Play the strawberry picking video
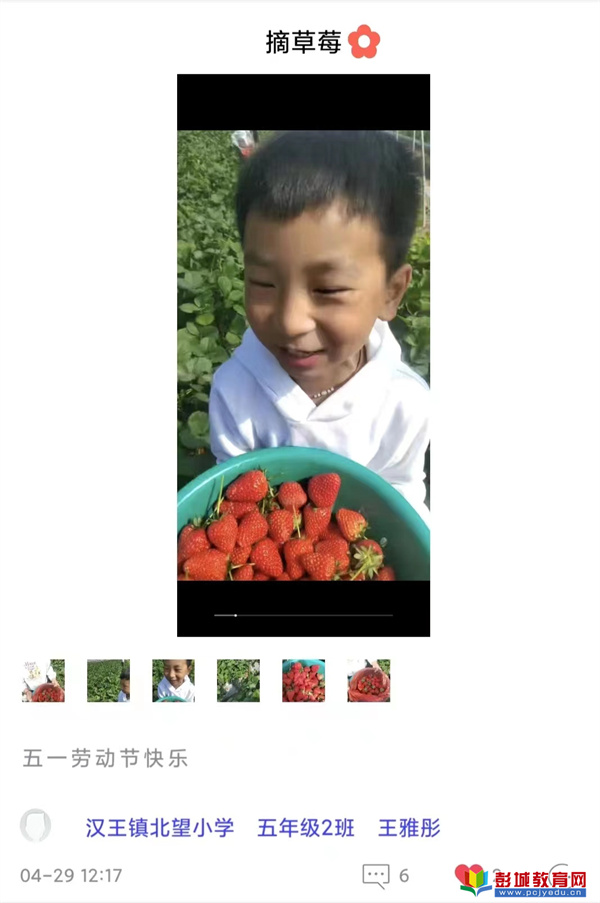Screen dimensions: 600x903 tap(303, 355)
